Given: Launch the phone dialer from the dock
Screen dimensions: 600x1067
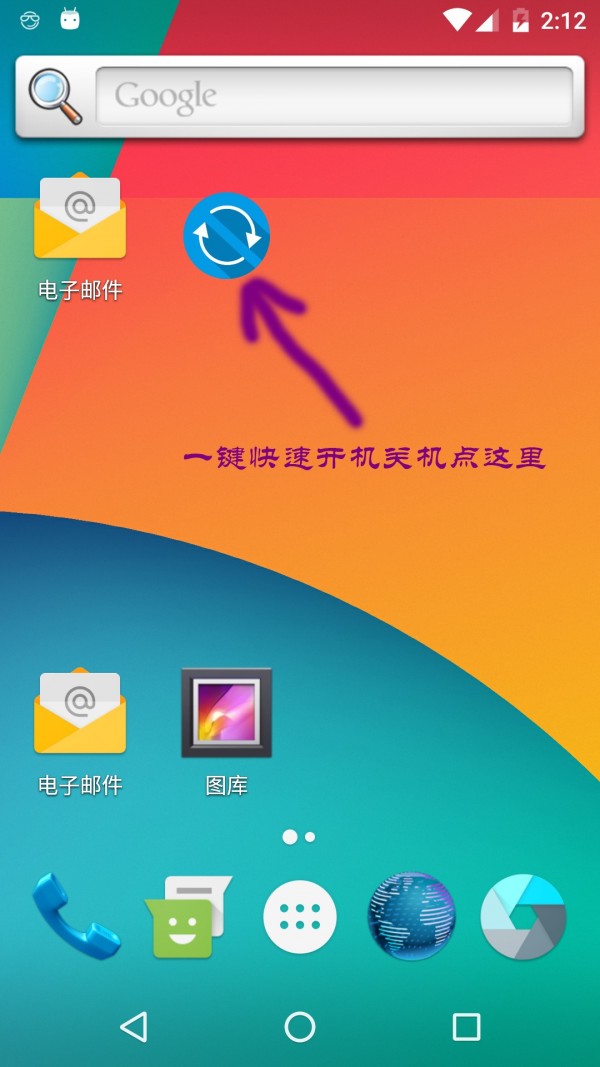Looking at the screenshot, I should (75, 916).
